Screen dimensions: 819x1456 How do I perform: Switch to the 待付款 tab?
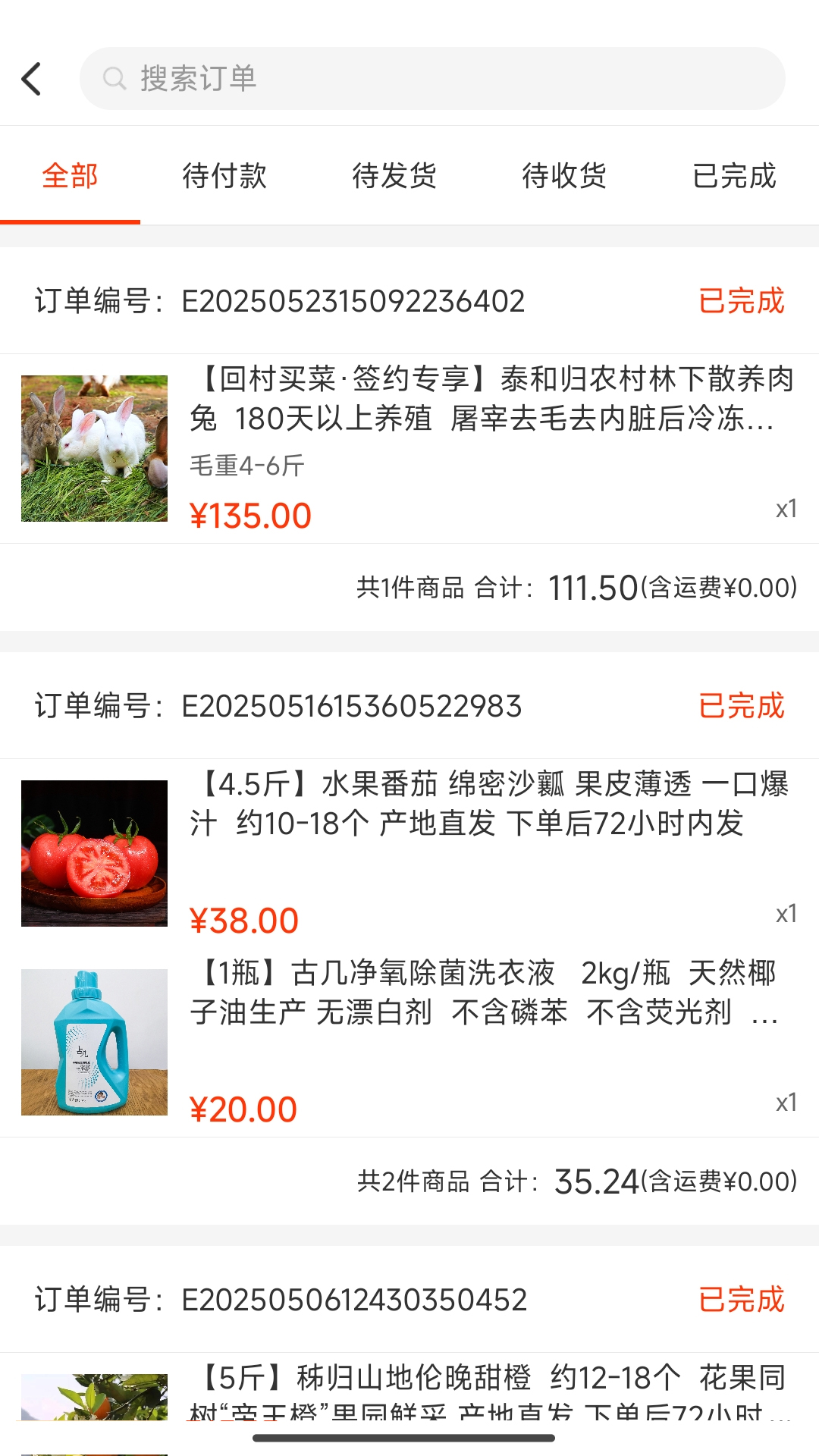coord(224,175)
